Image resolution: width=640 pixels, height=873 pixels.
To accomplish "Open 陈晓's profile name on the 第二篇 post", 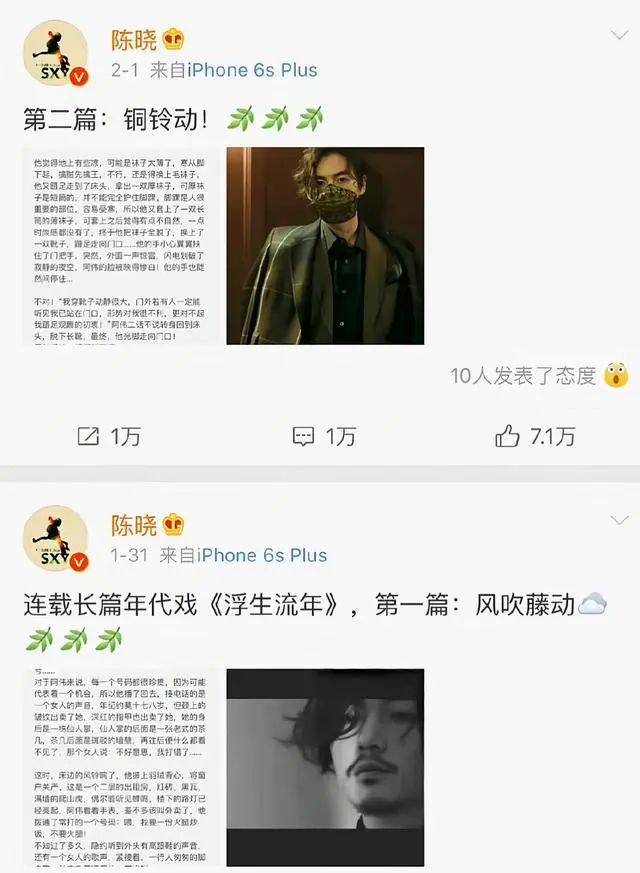I will [133, 39].
